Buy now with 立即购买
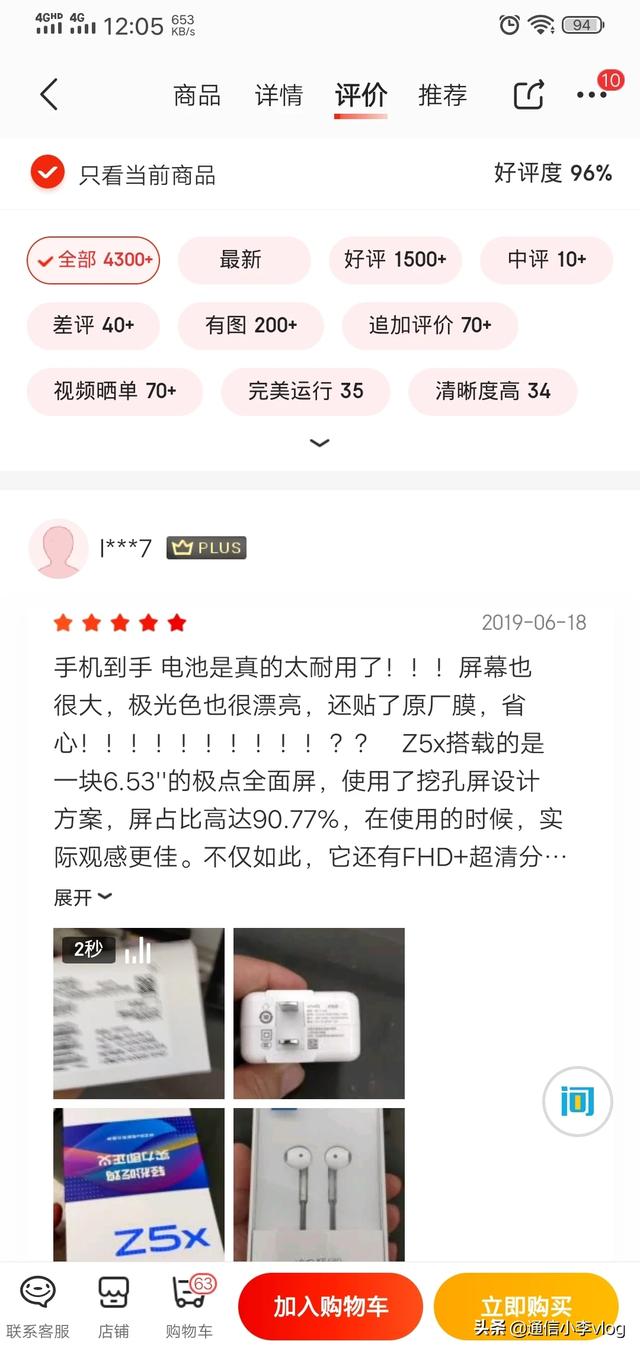This screenshot has height=1351, width=640. tap(526, 1306)
